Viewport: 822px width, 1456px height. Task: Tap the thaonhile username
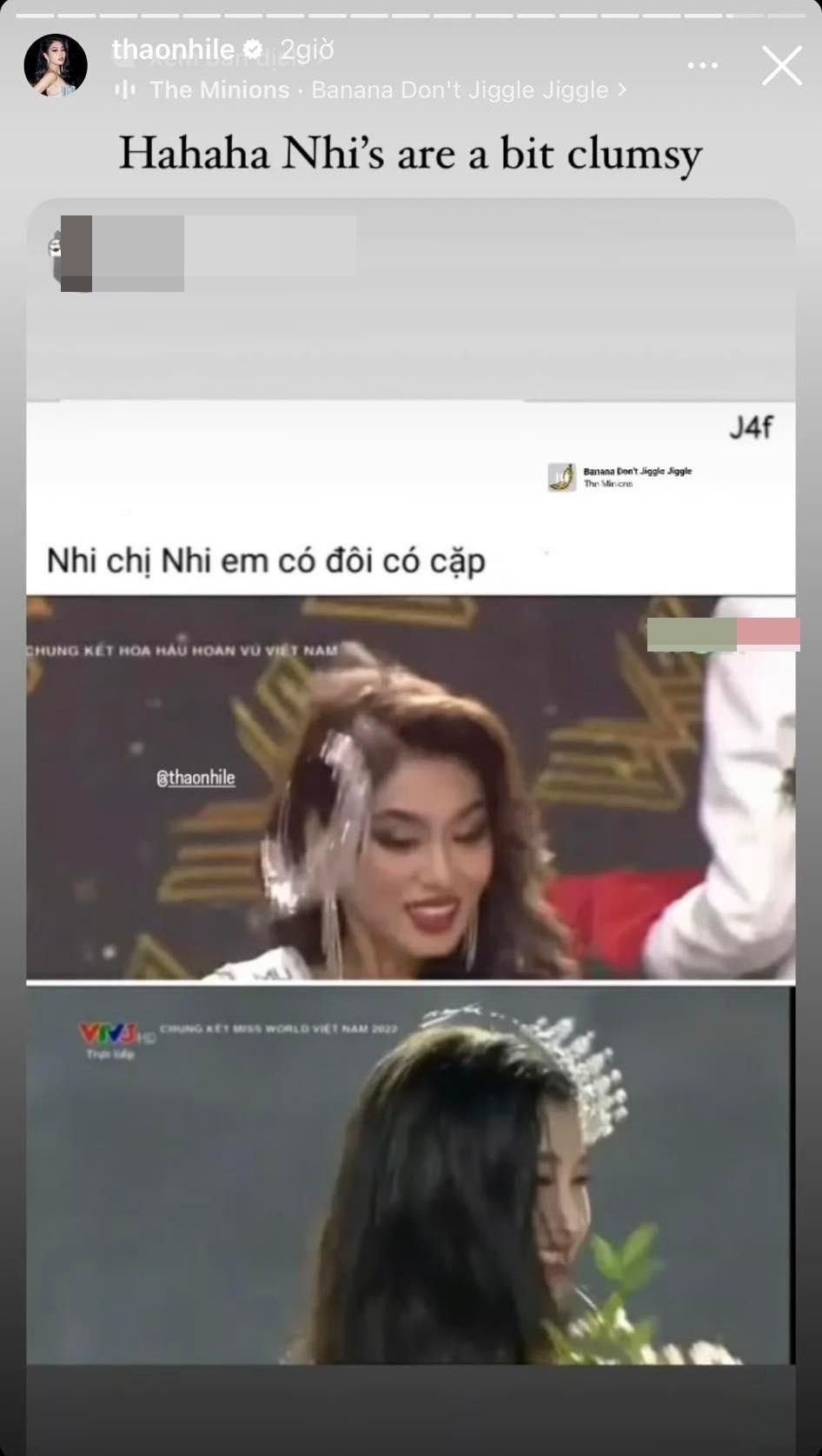[173, 50]
